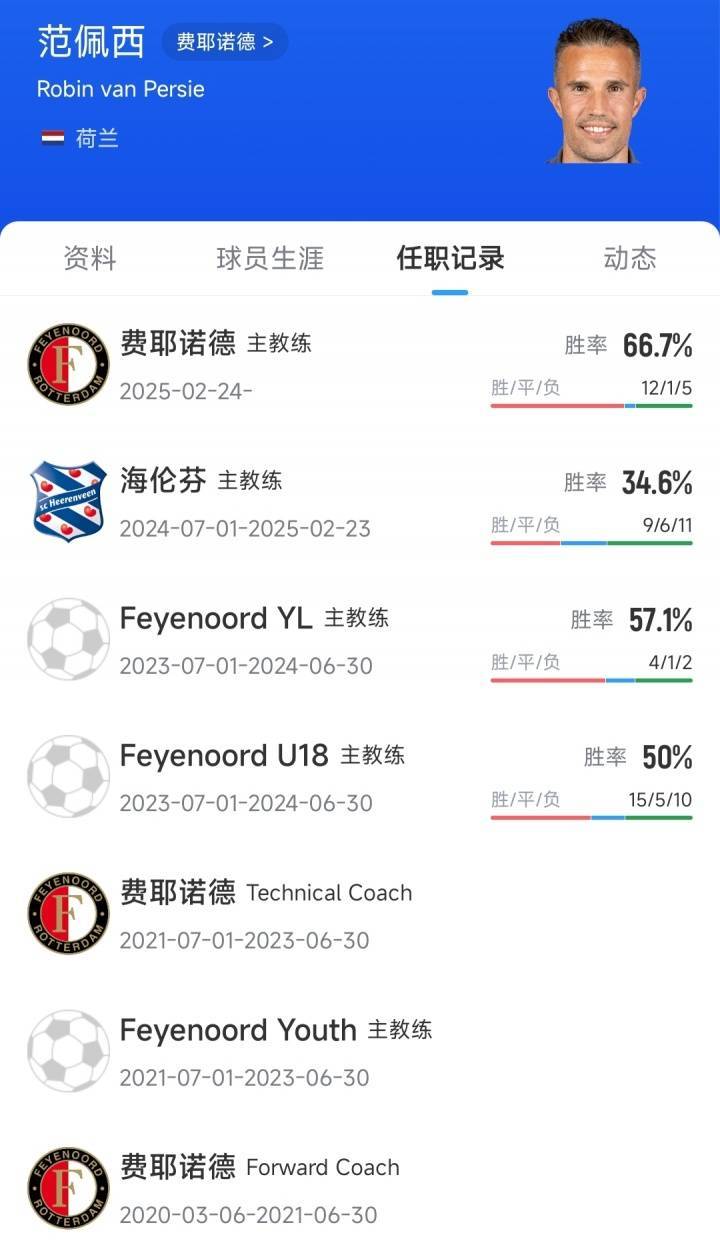The width and height of the screenshot is (720, 1247).
Task: Open the 费耶诺德 team badge button
Action: [x=224, y=43]
